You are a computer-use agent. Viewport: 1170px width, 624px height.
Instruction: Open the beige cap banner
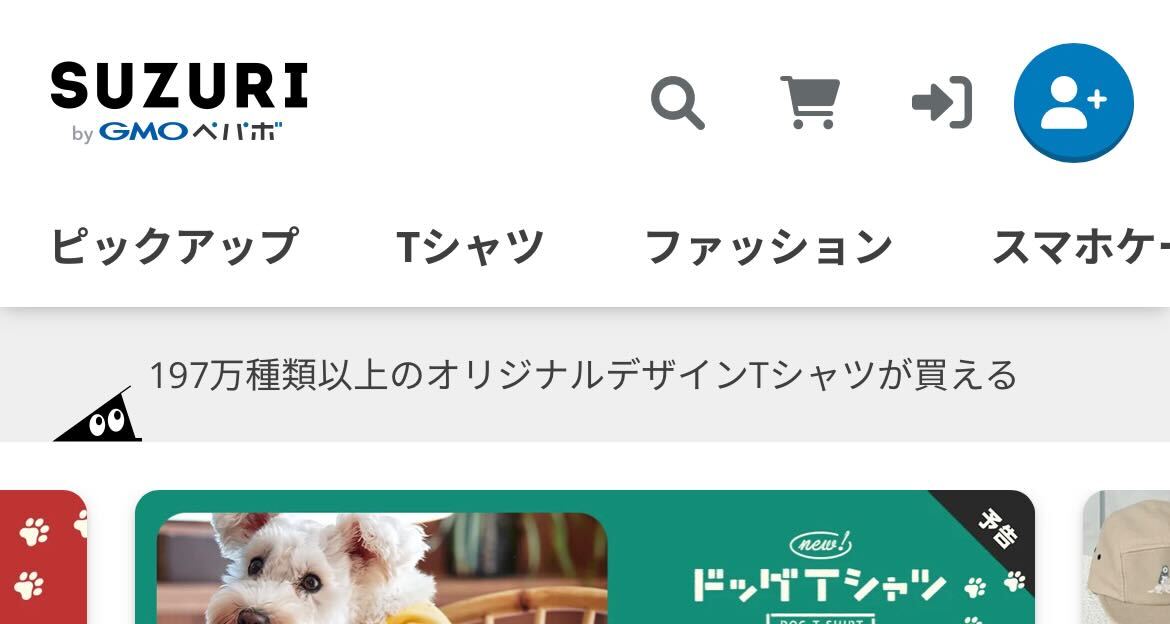tap(1128, 560)
